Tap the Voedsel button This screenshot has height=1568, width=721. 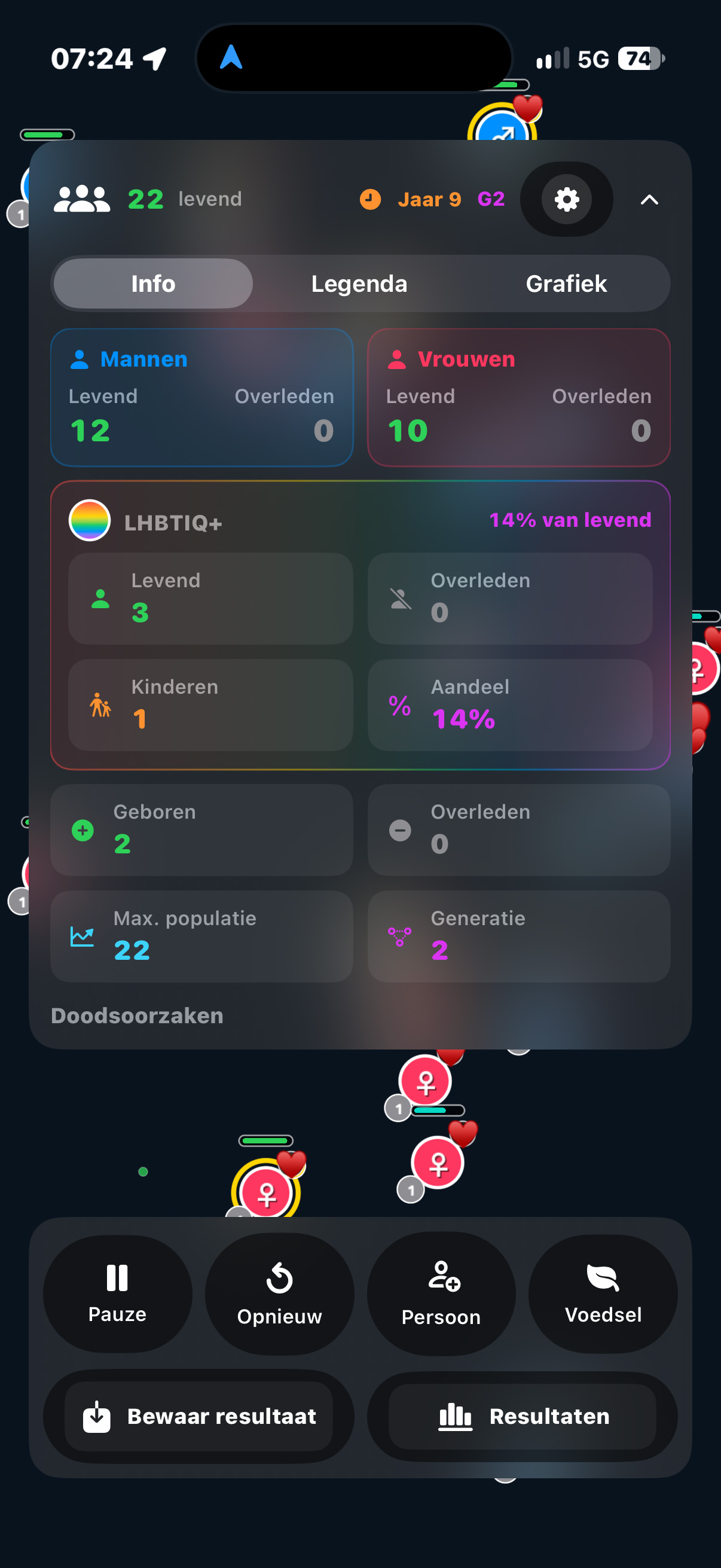(603, 1293)
